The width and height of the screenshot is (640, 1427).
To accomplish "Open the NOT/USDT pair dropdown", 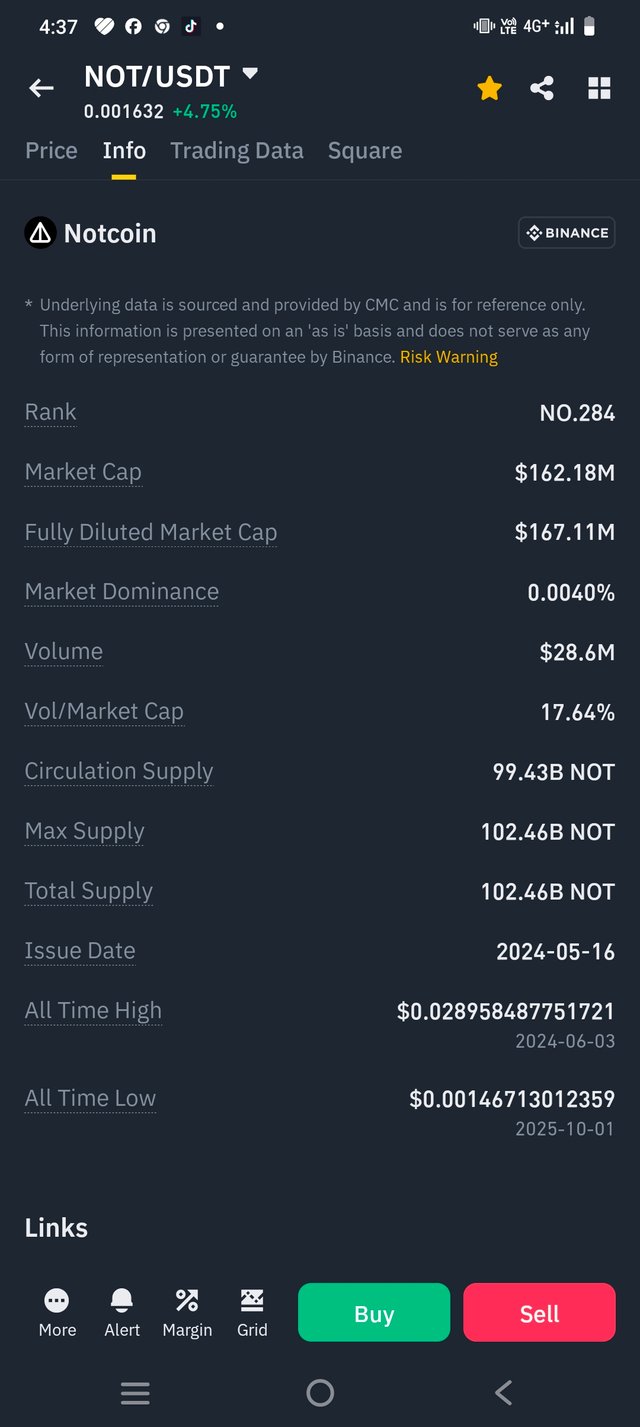I will click(250, 74).
